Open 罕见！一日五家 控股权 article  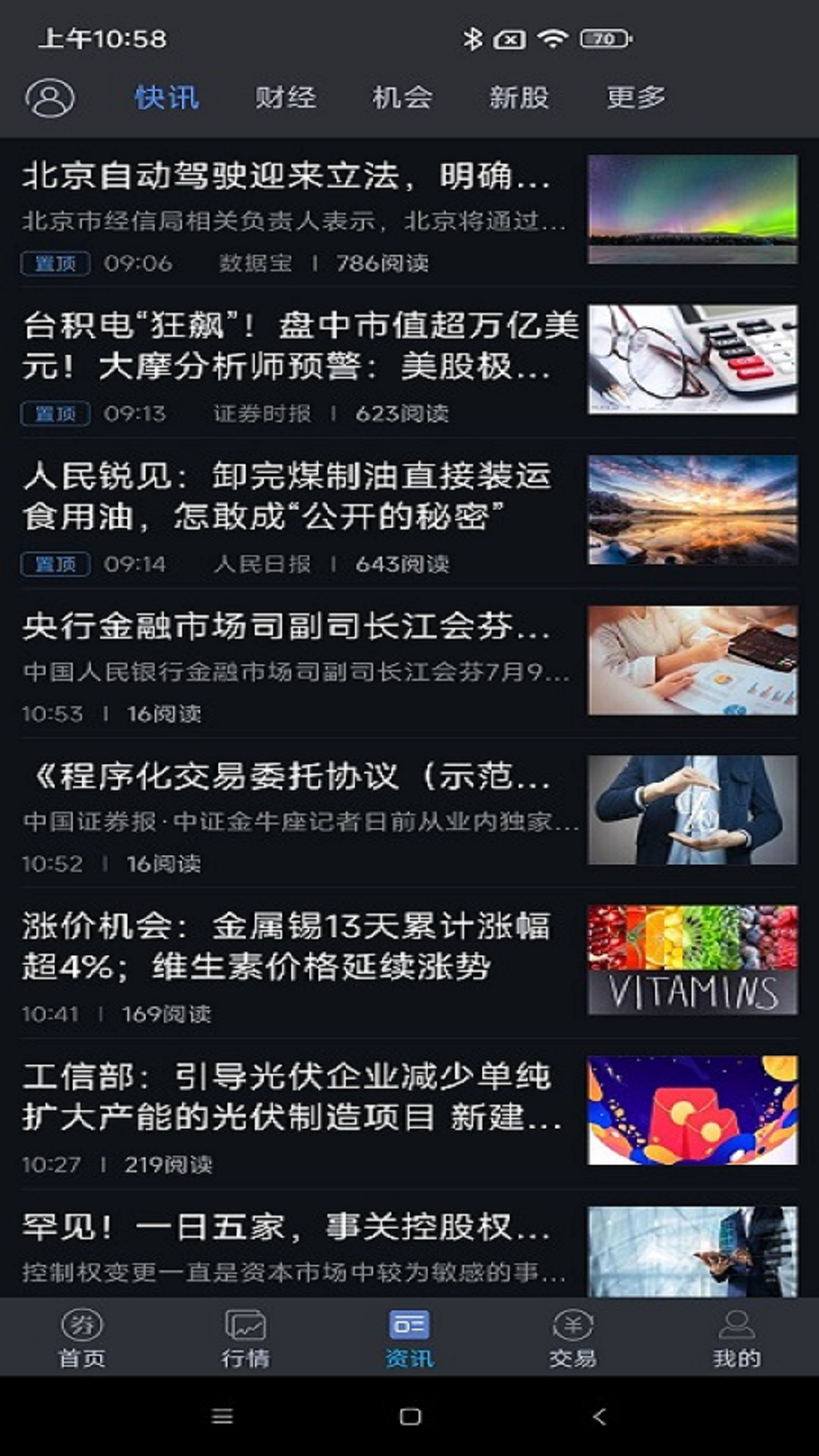[x=287, y=1228]
